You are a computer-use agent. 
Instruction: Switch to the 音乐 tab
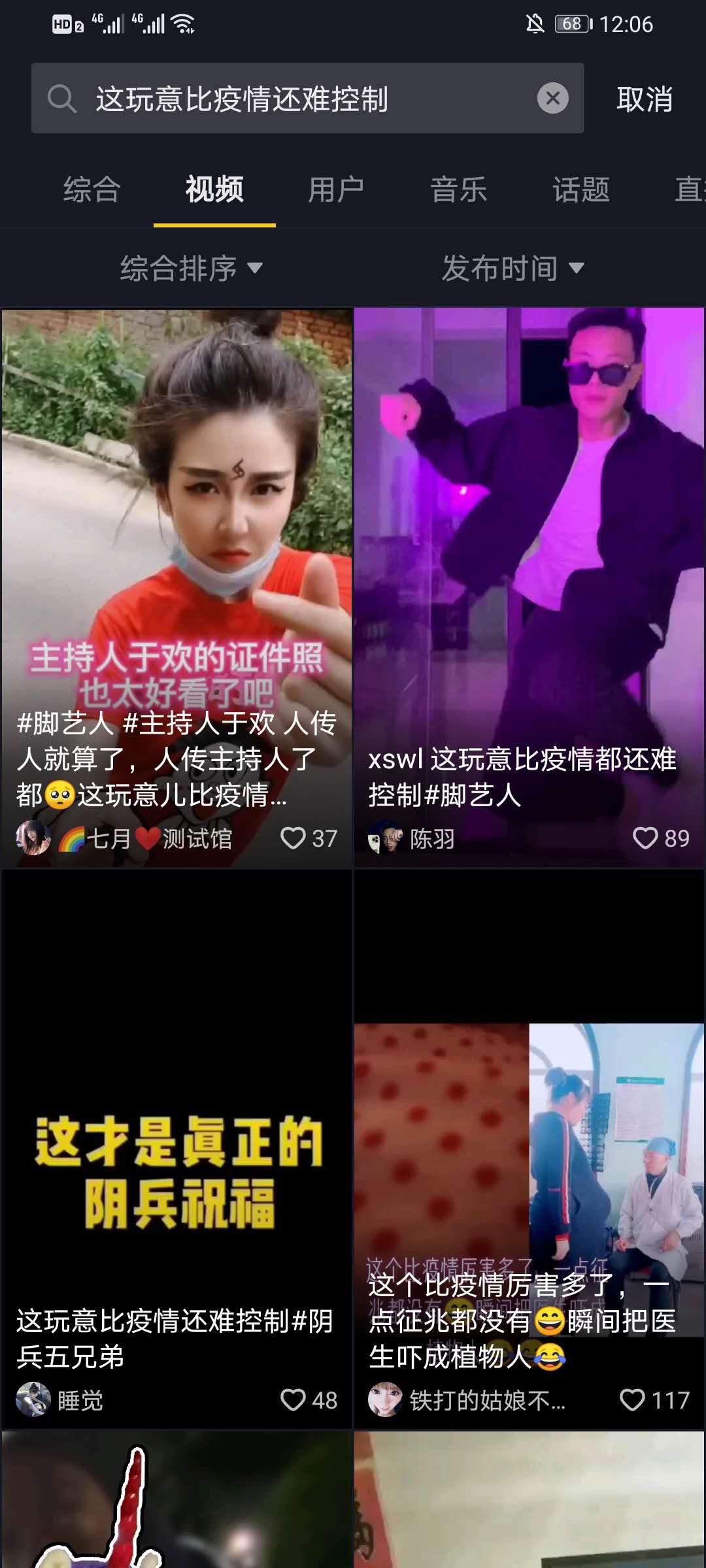coord(458,190)
